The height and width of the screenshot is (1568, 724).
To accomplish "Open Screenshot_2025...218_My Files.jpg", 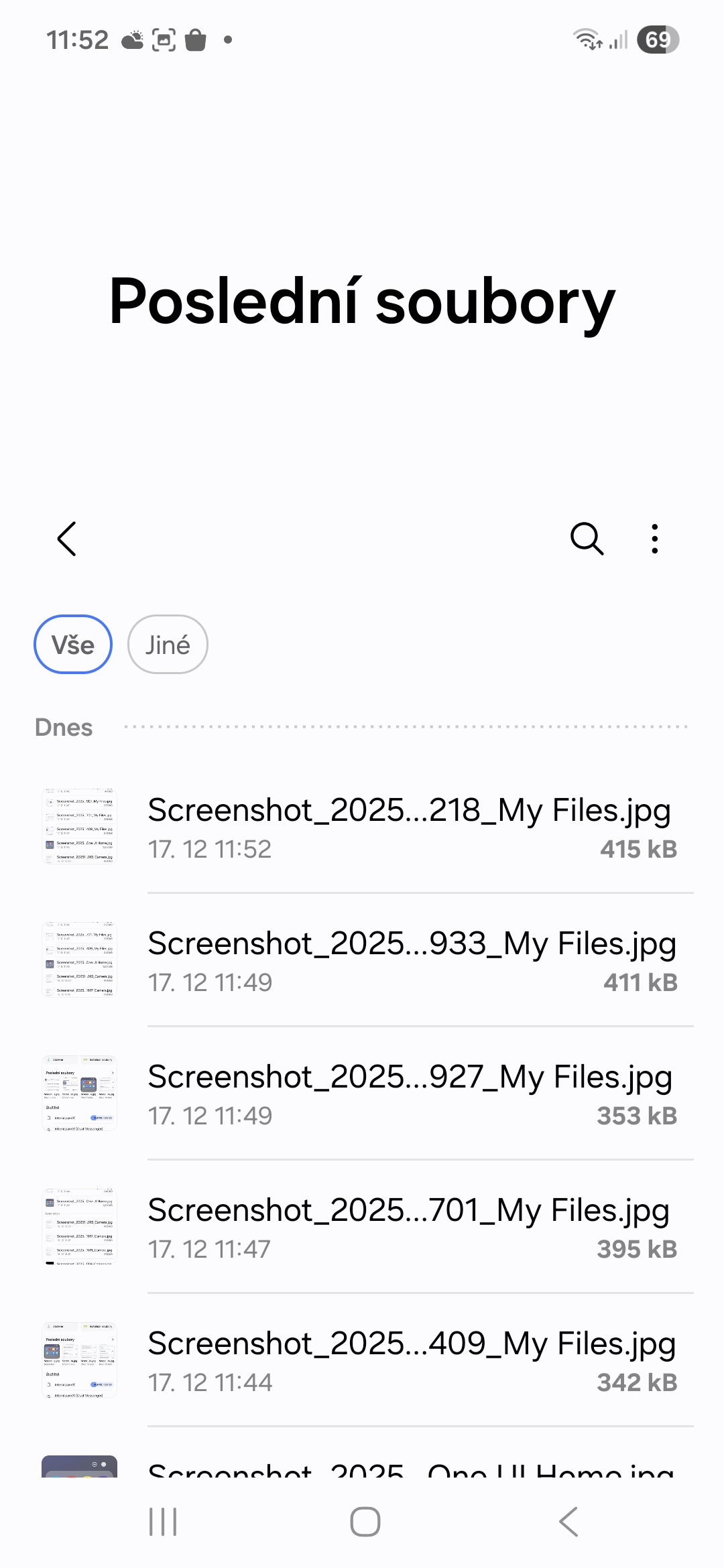I will 409,827.
